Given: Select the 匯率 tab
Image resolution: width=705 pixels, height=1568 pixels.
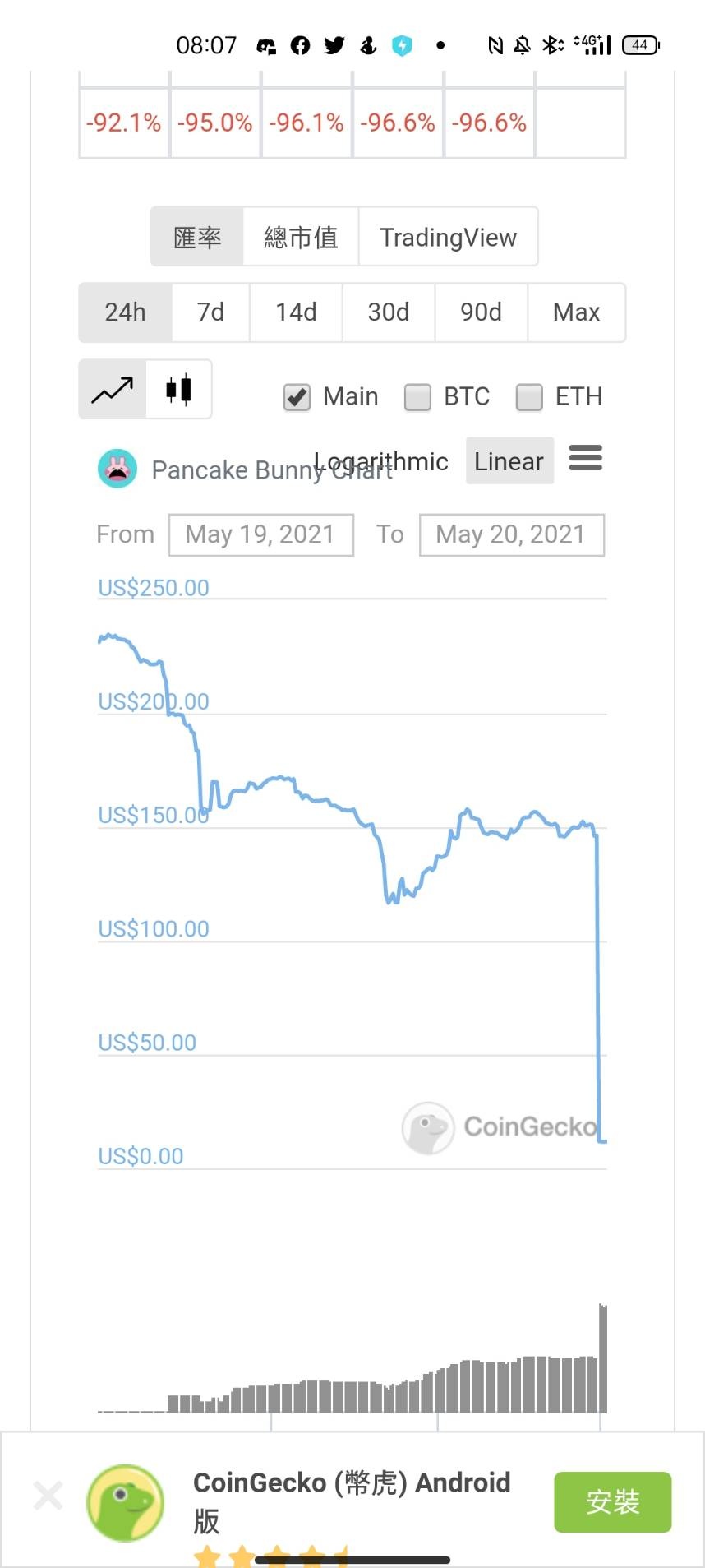Looking at the screenshot, I should pos(197,237).
